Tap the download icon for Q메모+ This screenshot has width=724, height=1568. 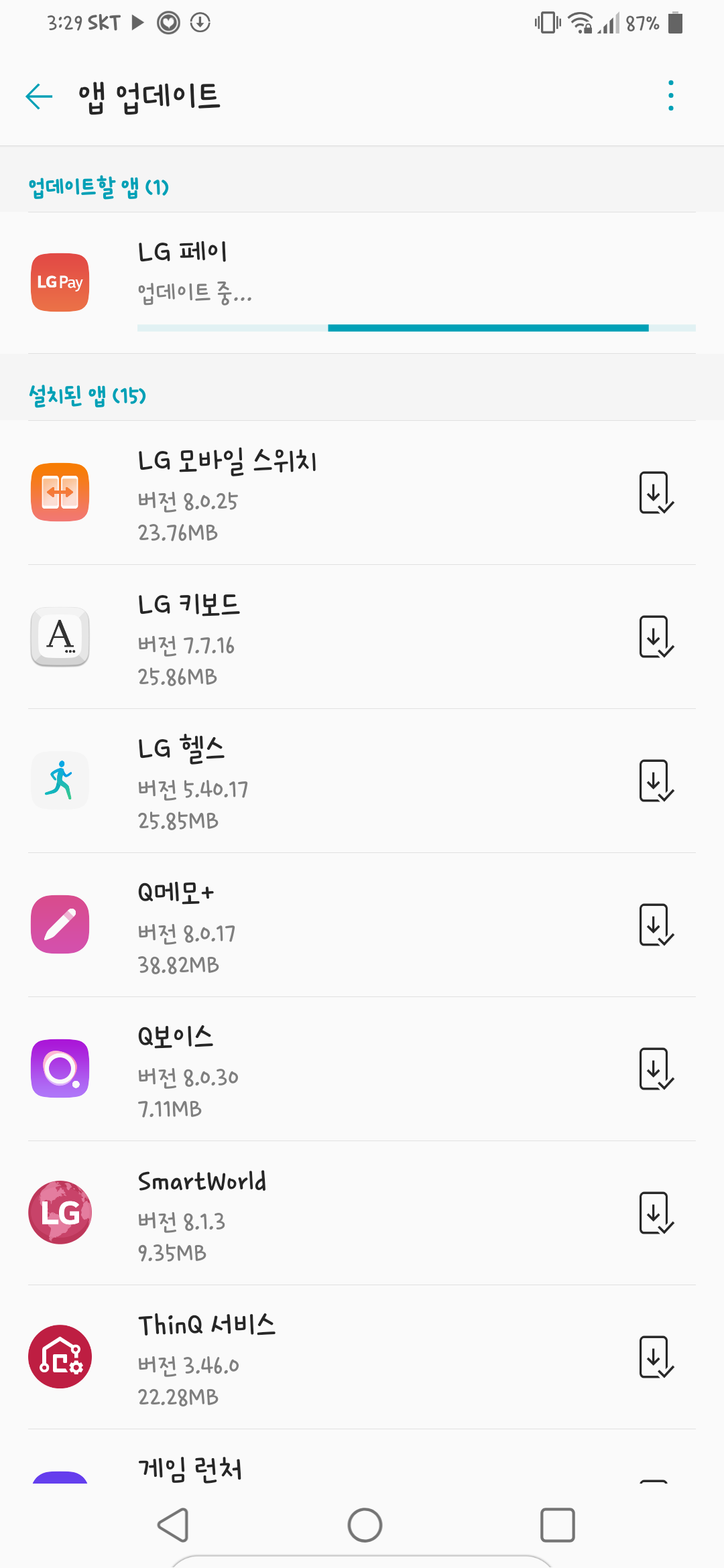tap(656, 925)
